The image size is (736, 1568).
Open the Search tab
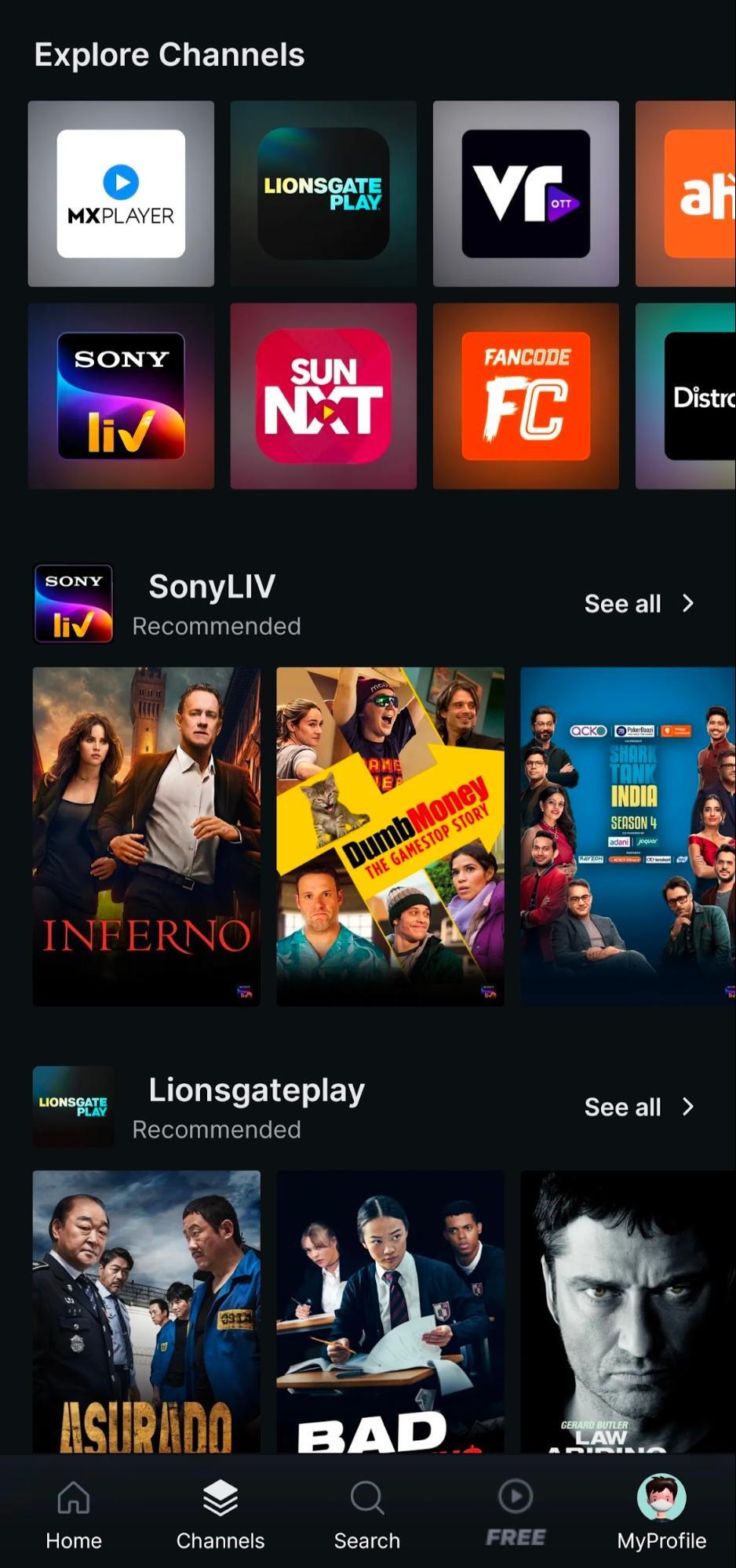pyautogui.click(x=366, y=1515)
